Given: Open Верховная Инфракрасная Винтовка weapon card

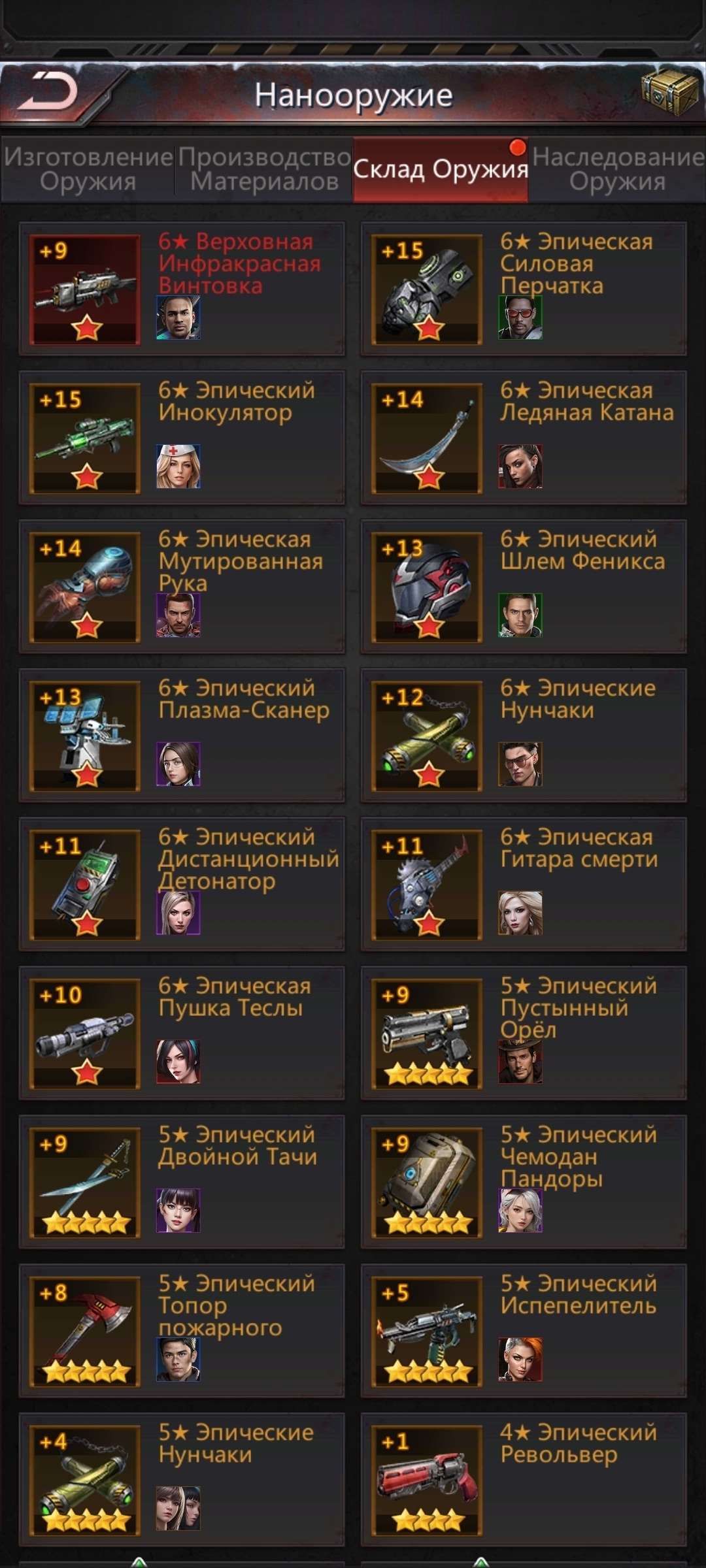Looking at the screenshot, I should pos(182,289).
